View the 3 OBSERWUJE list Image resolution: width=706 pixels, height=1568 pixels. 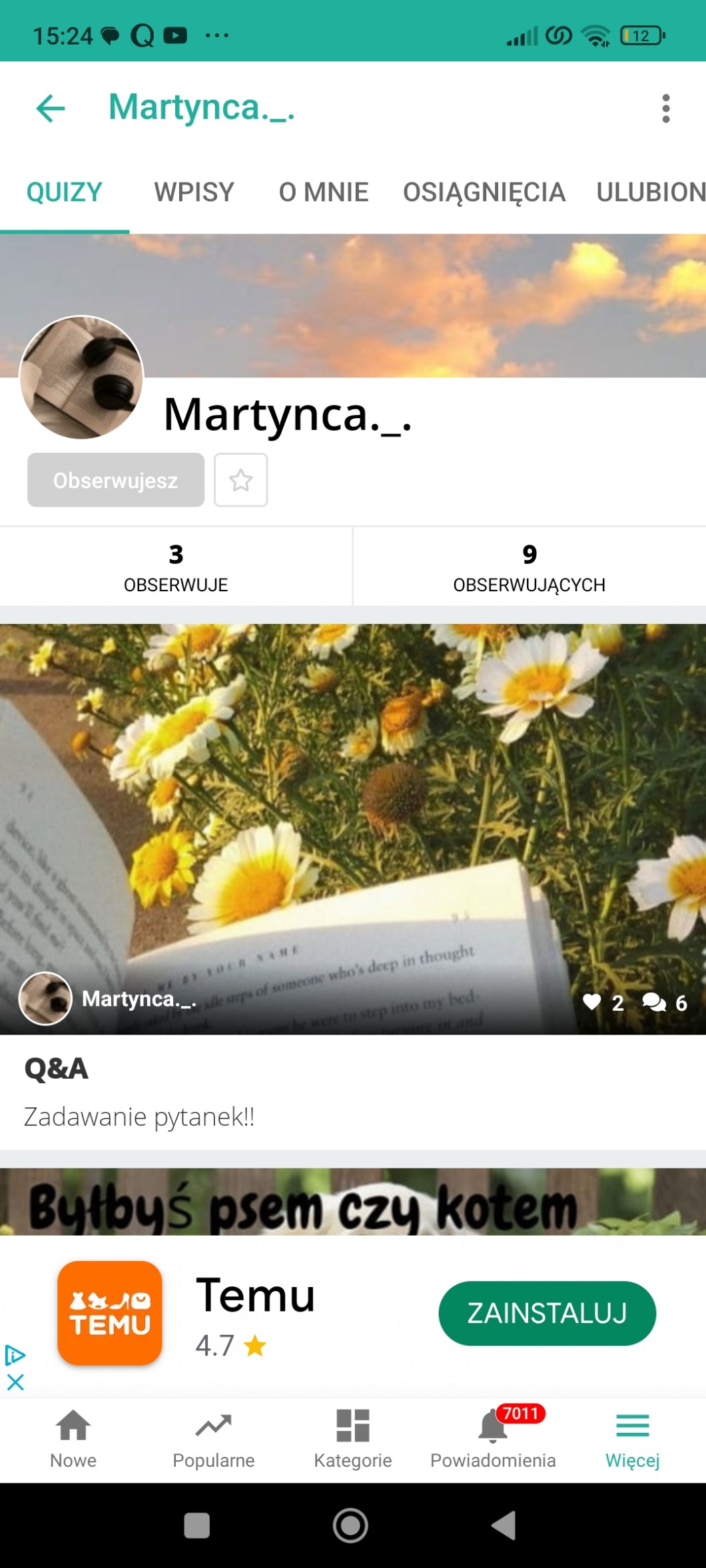(176, 567)
